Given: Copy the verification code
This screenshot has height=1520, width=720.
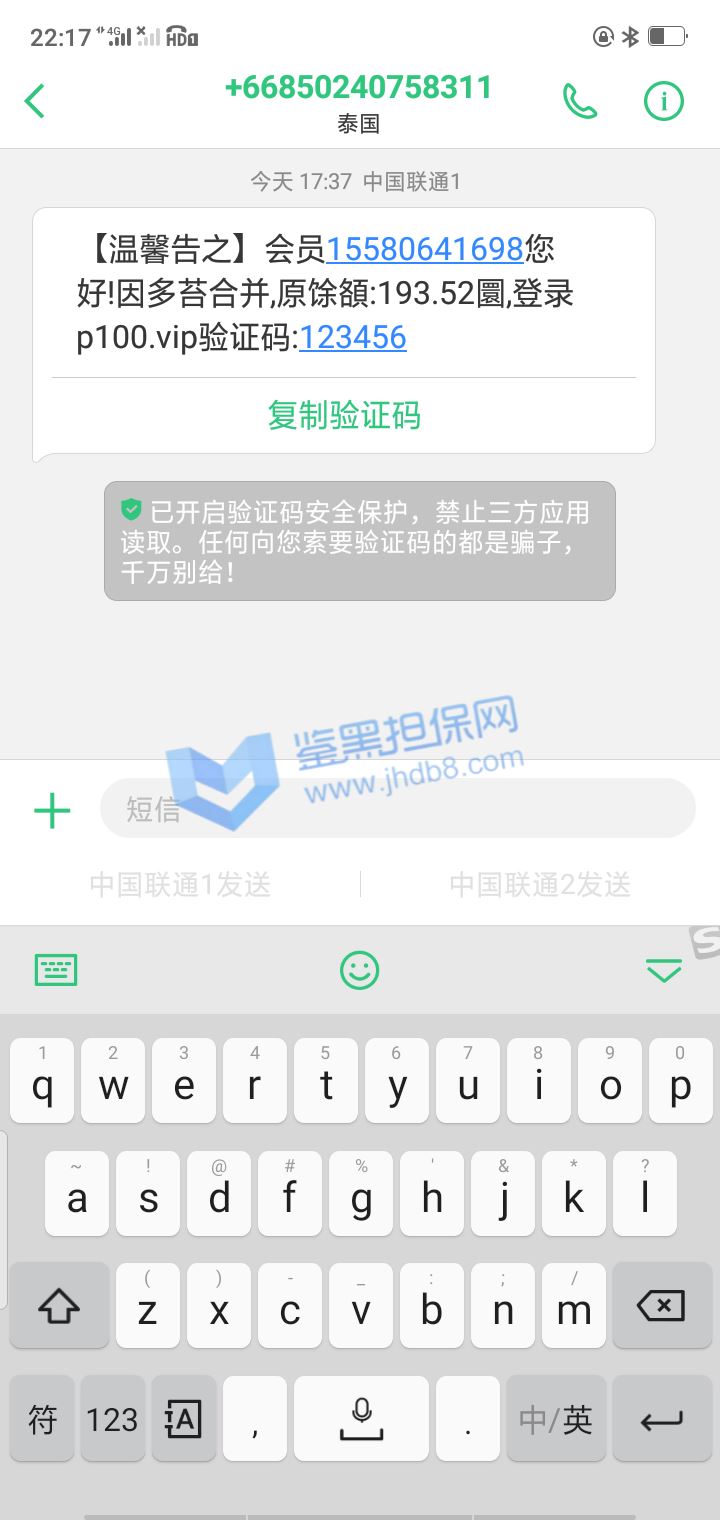Looking at the screenshot, I should point(344,414).
